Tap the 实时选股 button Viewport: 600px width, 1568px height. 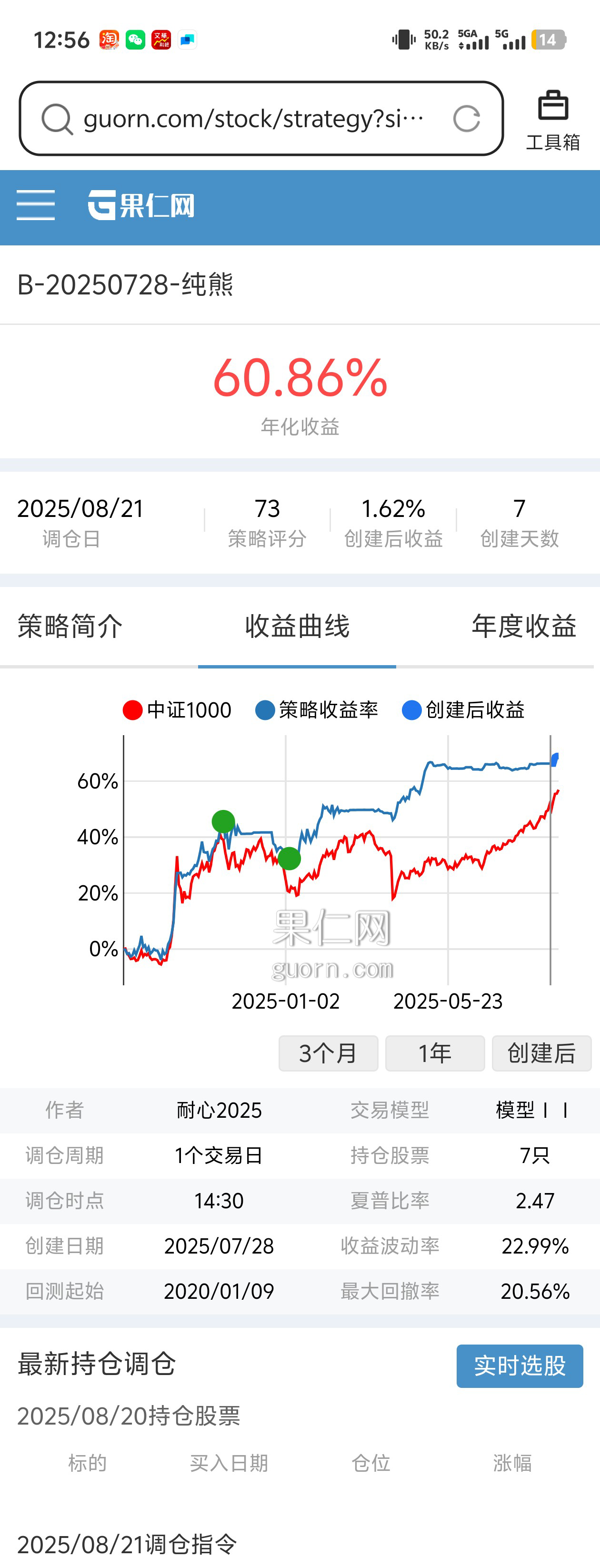pyautogui.click(x=520, y=1366)
